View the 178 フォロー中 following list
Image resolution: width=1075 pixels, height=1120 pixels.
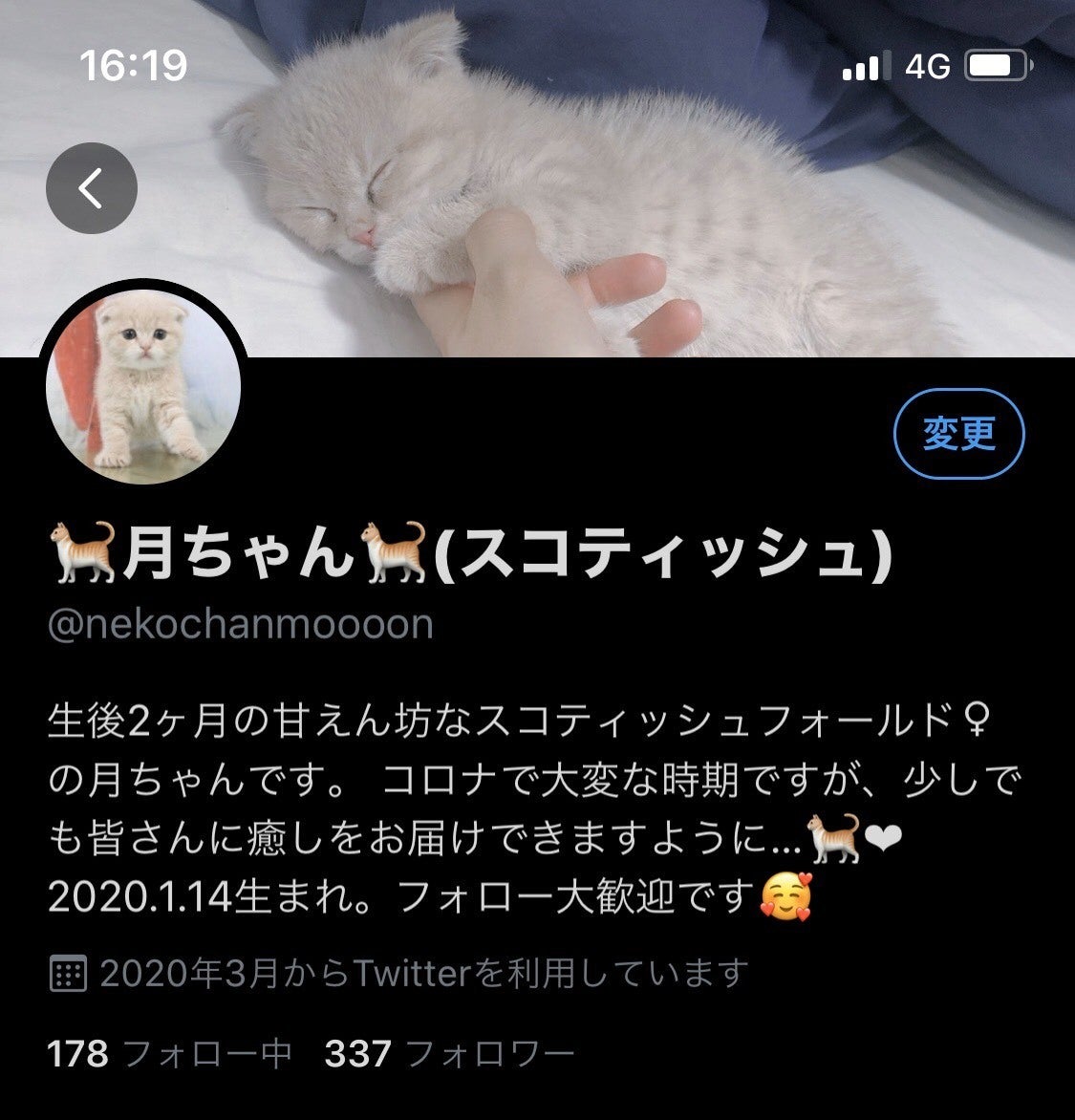tap(169, 1054)
